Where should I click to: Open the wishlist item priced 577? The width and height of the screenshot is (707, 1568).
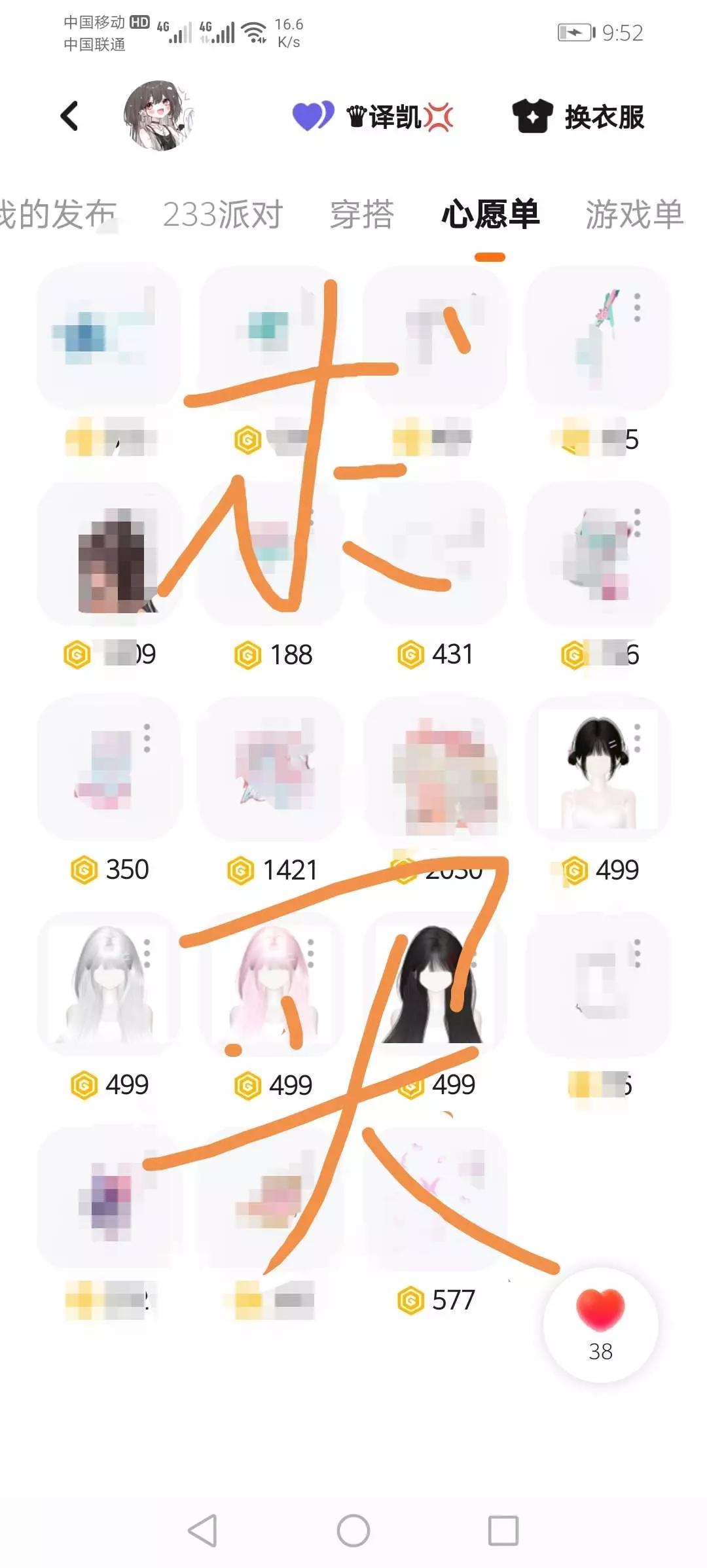pos(435,1199)
